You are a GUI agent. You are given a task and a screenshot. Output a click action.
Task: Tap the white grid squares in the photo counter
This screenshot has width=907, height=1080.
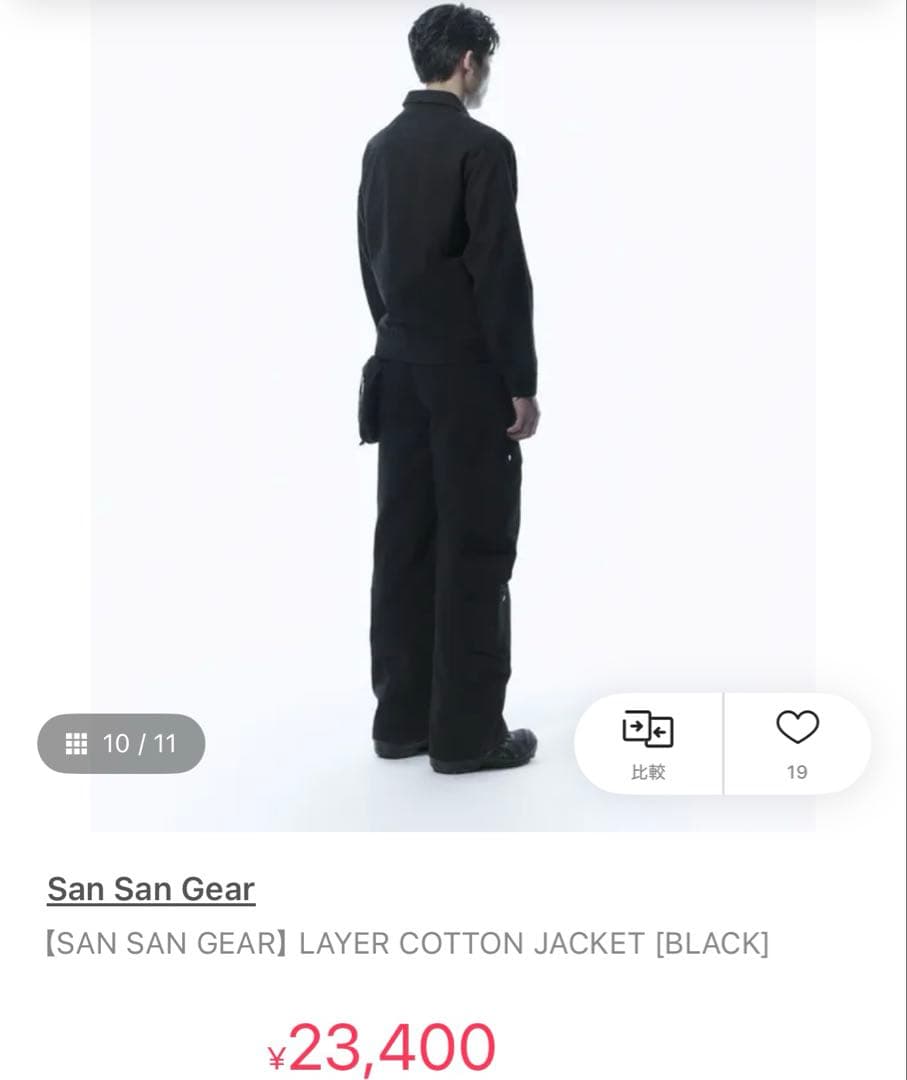(x=78, y=743)
